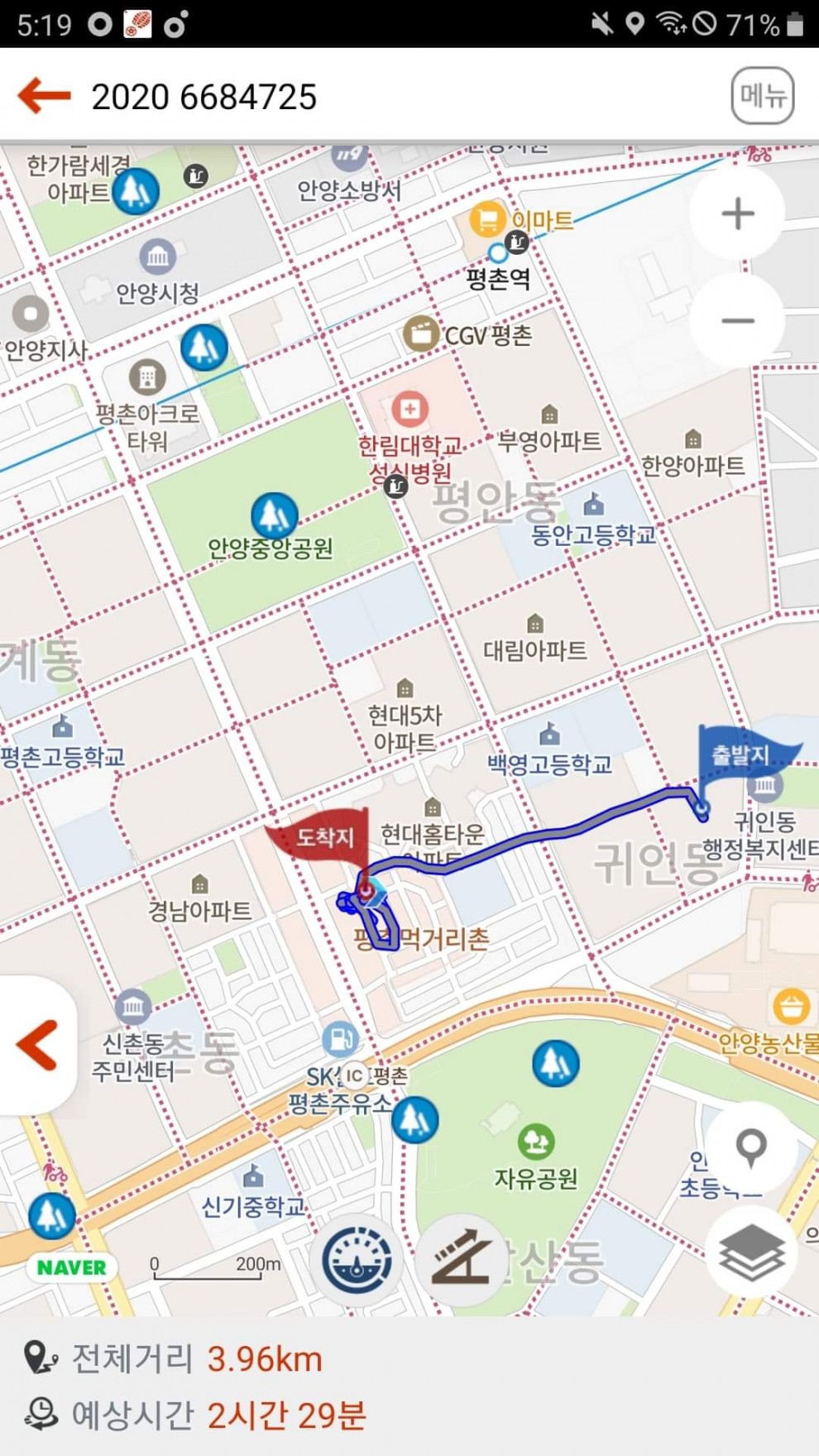Select the 한림대학교 성심병원 hospital marker

[409, 408]
